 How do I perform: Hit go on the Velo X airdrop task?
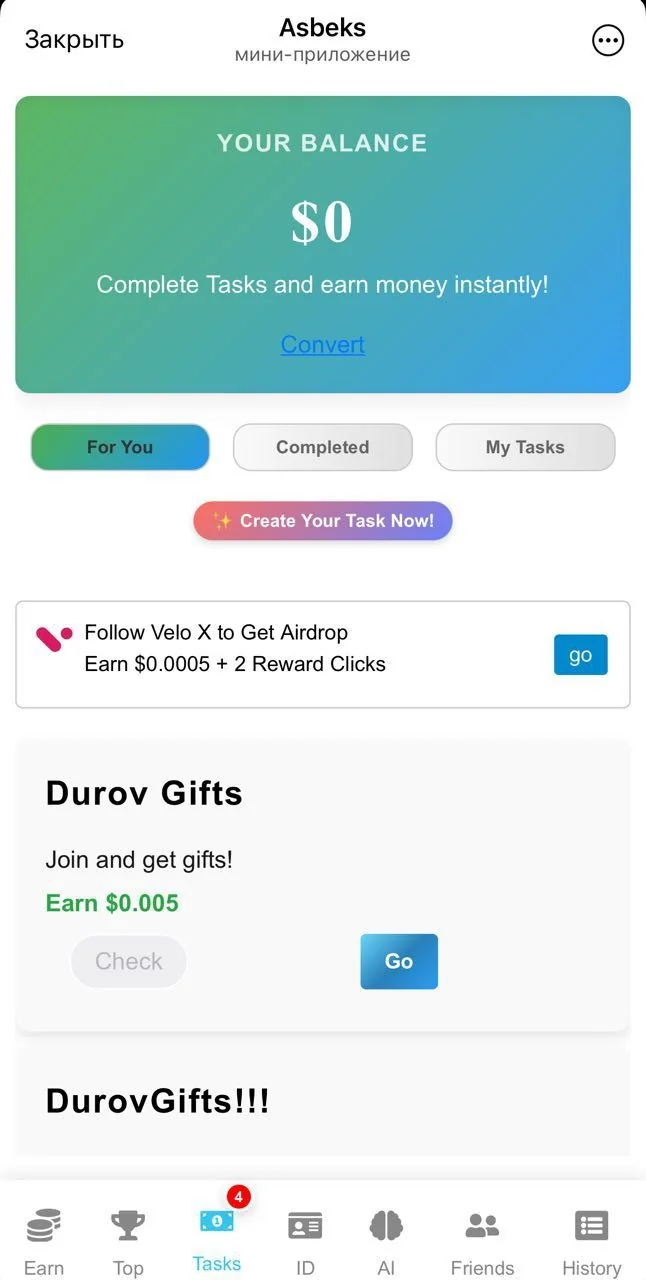click(581, 655)
